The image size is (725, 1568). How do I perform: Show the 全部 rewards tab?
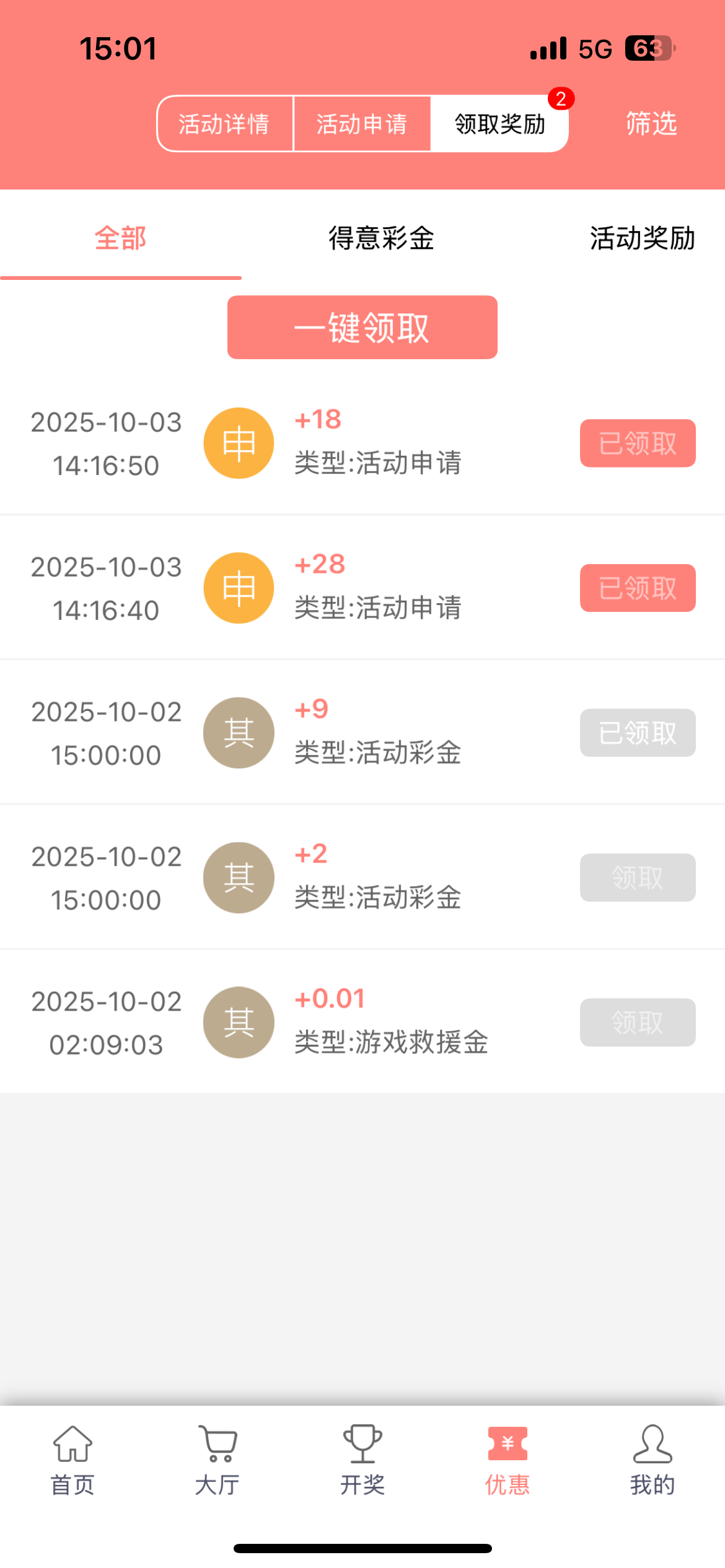(x=120, y=238)
